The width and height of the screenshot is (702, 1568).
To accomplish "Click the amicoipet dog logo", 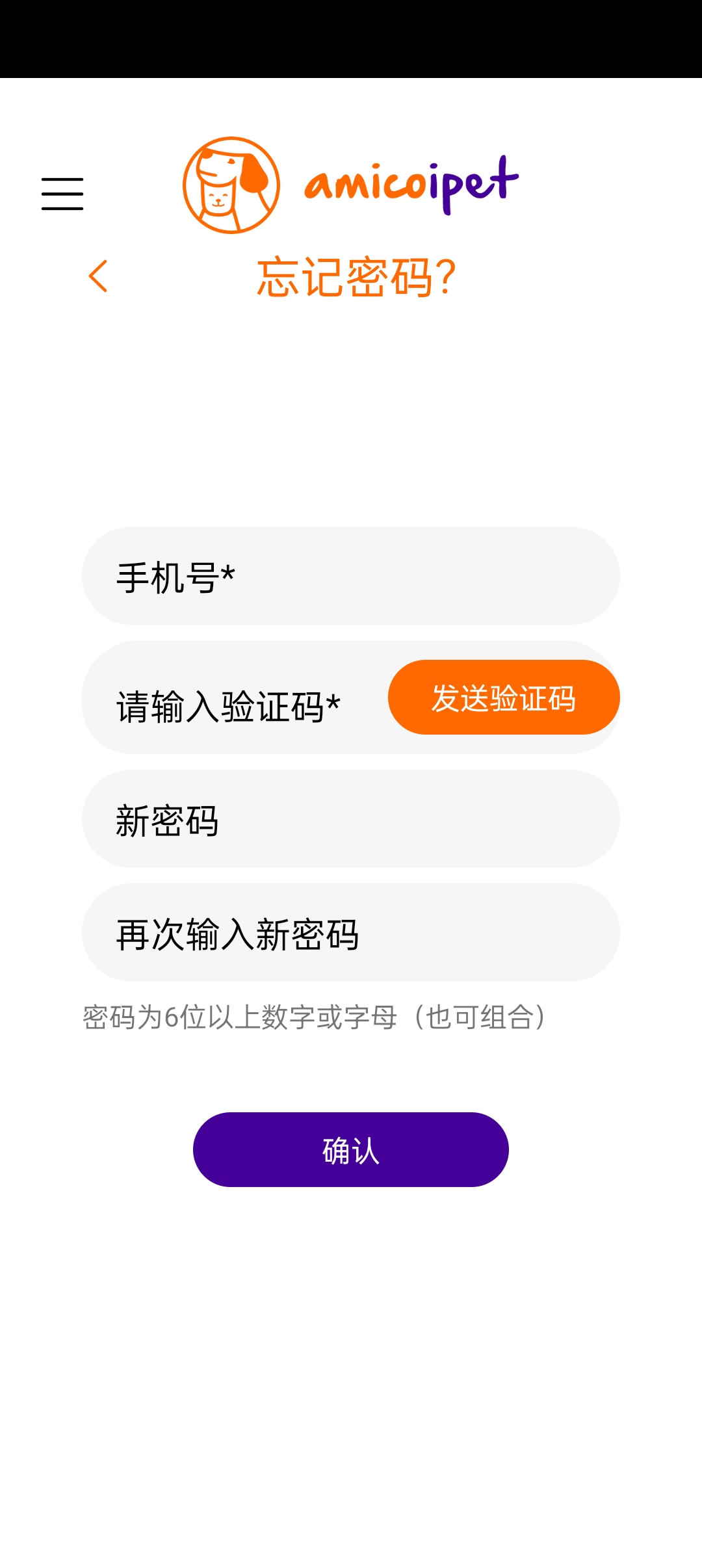I will pyautogui.click(x=231, y=183).
